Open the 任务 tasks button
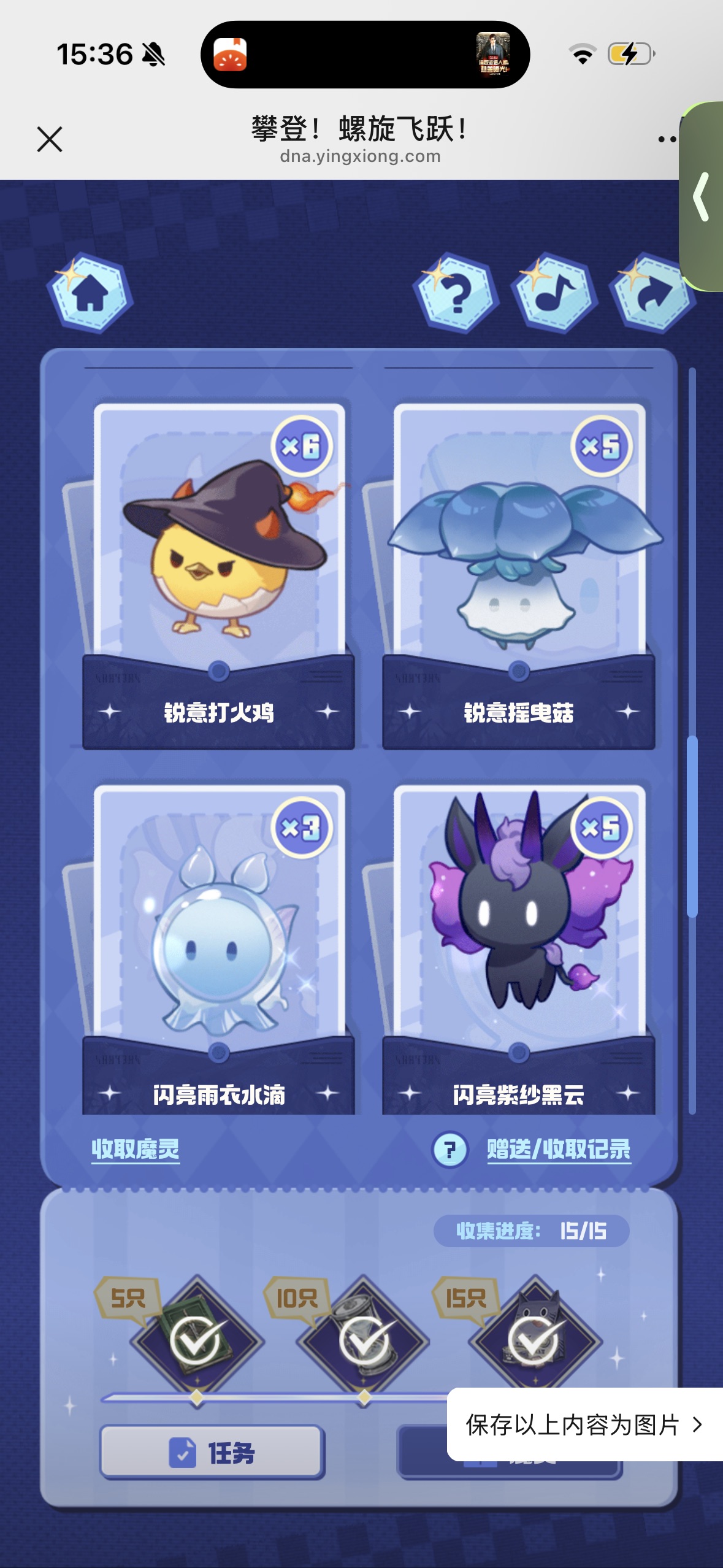The image size is (723, 1568). coord(212,1453)
